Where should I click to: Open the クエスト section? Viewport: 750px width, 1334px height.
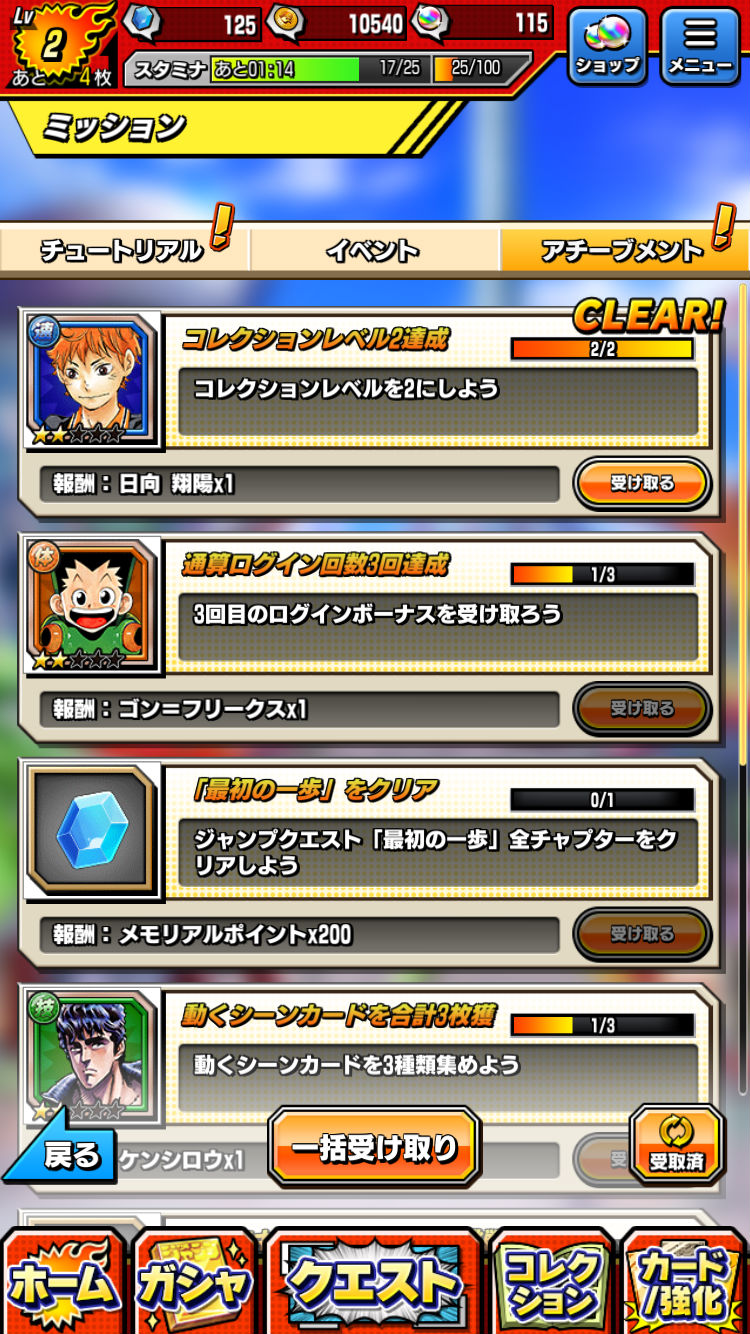pos(375,1284)
